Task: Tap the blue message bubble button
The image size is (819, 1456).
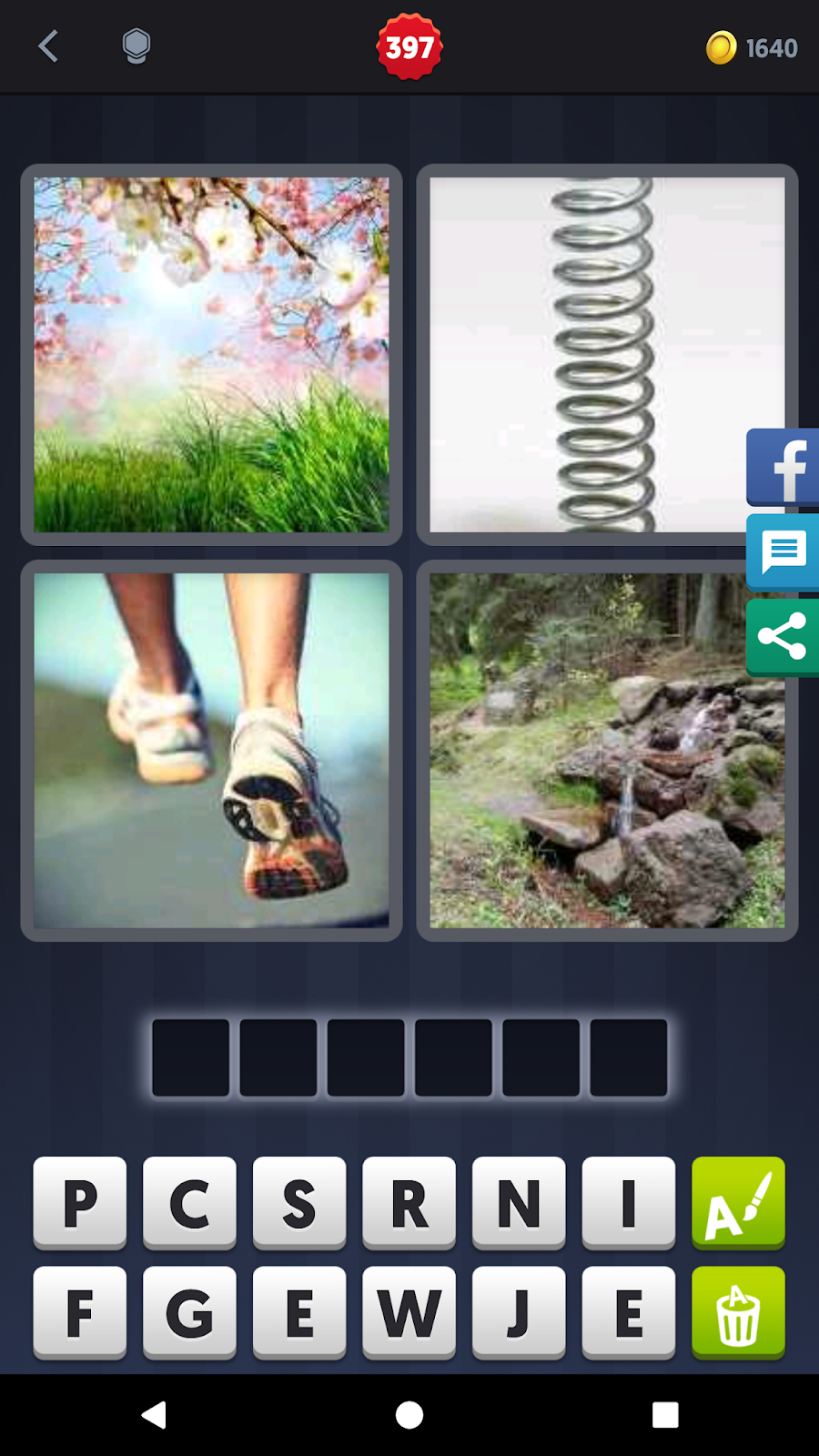Action: tap(784, 552)
